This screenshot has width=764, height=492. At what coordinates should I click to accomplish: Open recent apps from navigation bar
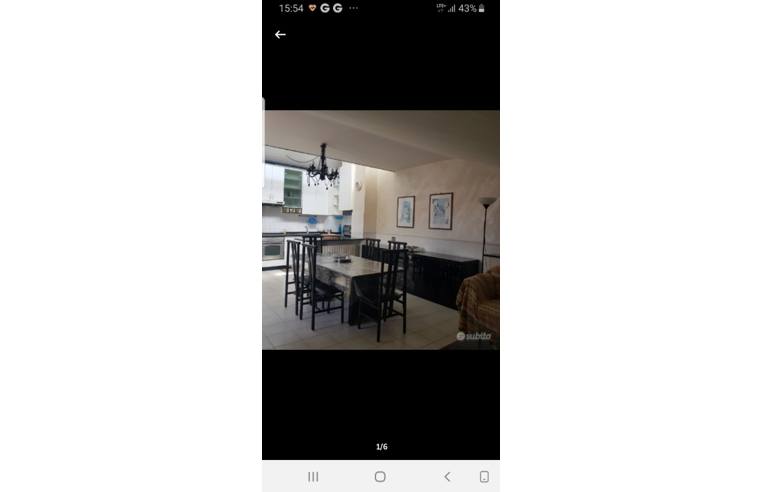(x=313, y=477)
